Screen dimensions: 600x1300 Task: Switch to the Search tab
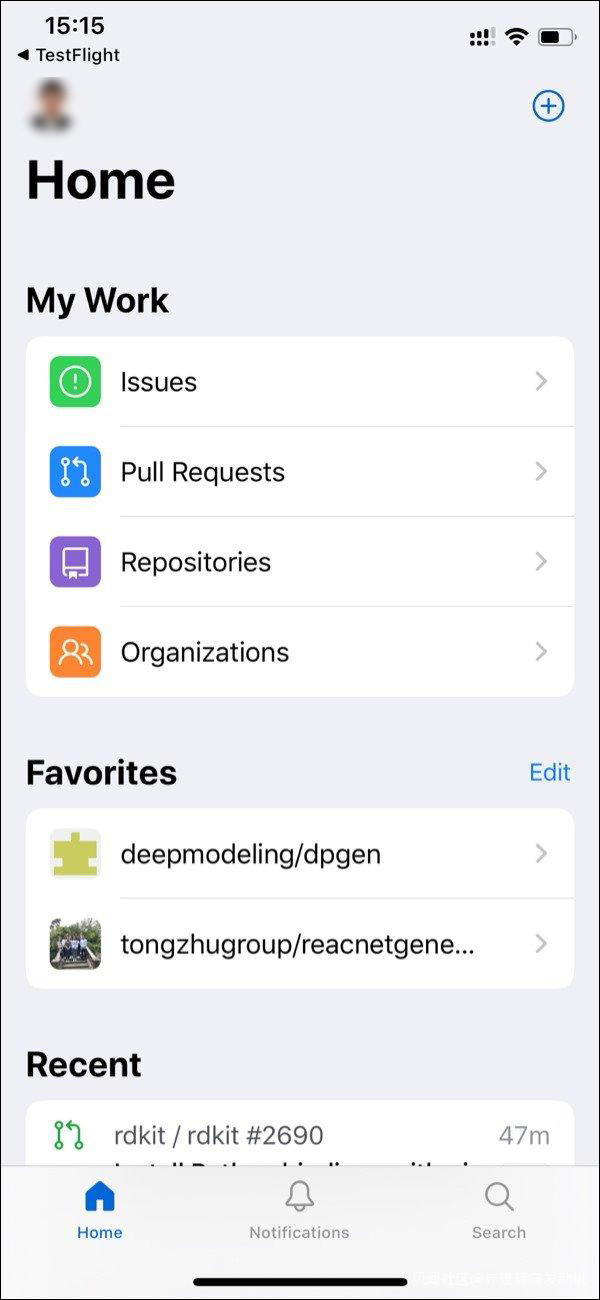pos(498,1210)
